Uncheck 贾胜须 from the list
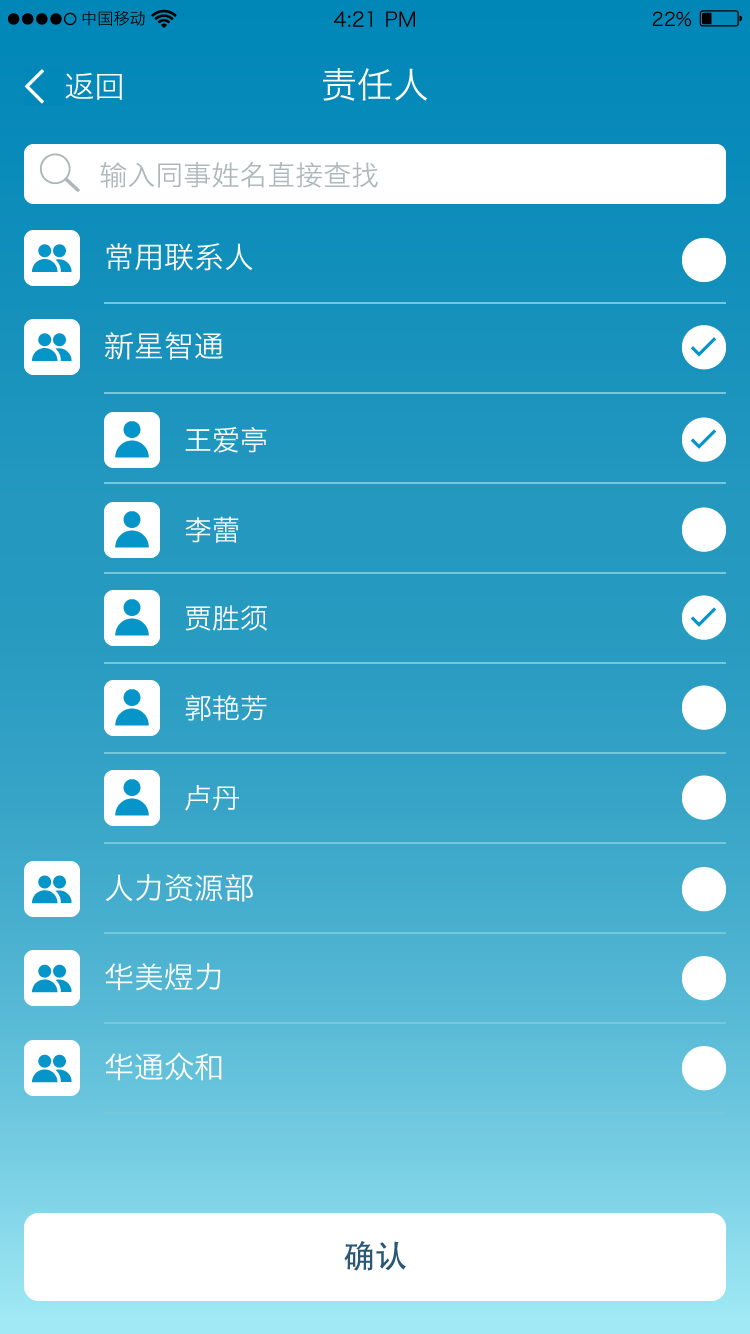Screen dimensions: 750x1334 tap(704, 617)
